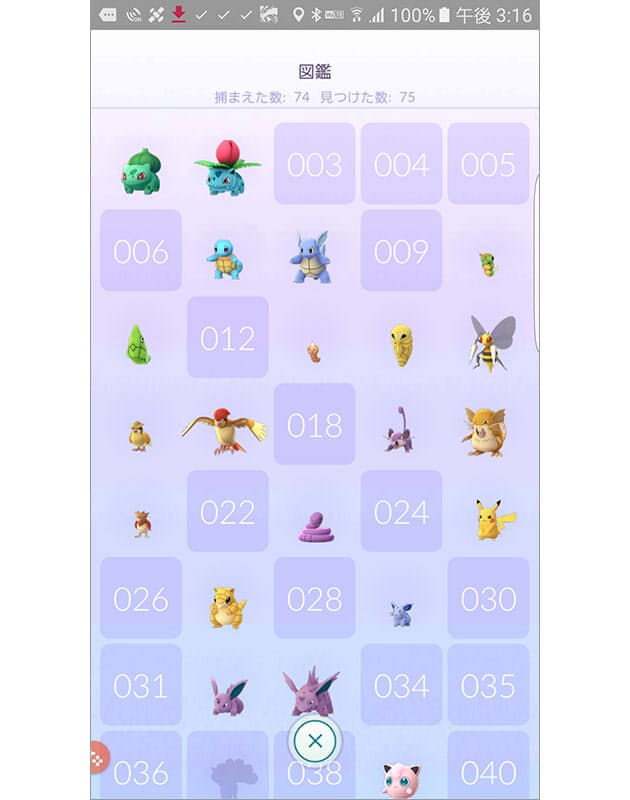Select Sandshrew in the grid
This screenshot has height=800, width=630.
[227, 606]
